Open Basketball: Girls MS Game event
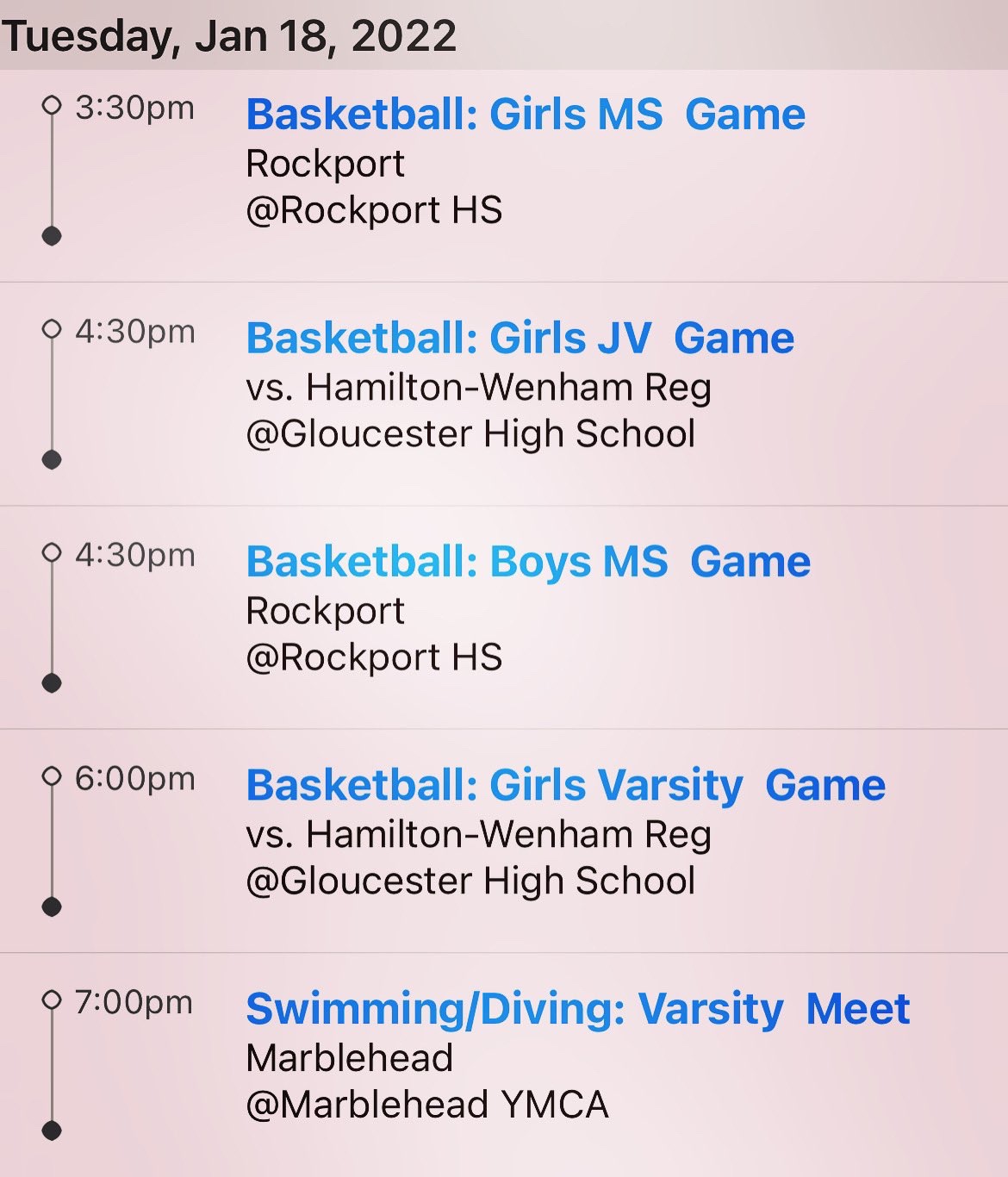1008x1177 pixels. (526, 115)
